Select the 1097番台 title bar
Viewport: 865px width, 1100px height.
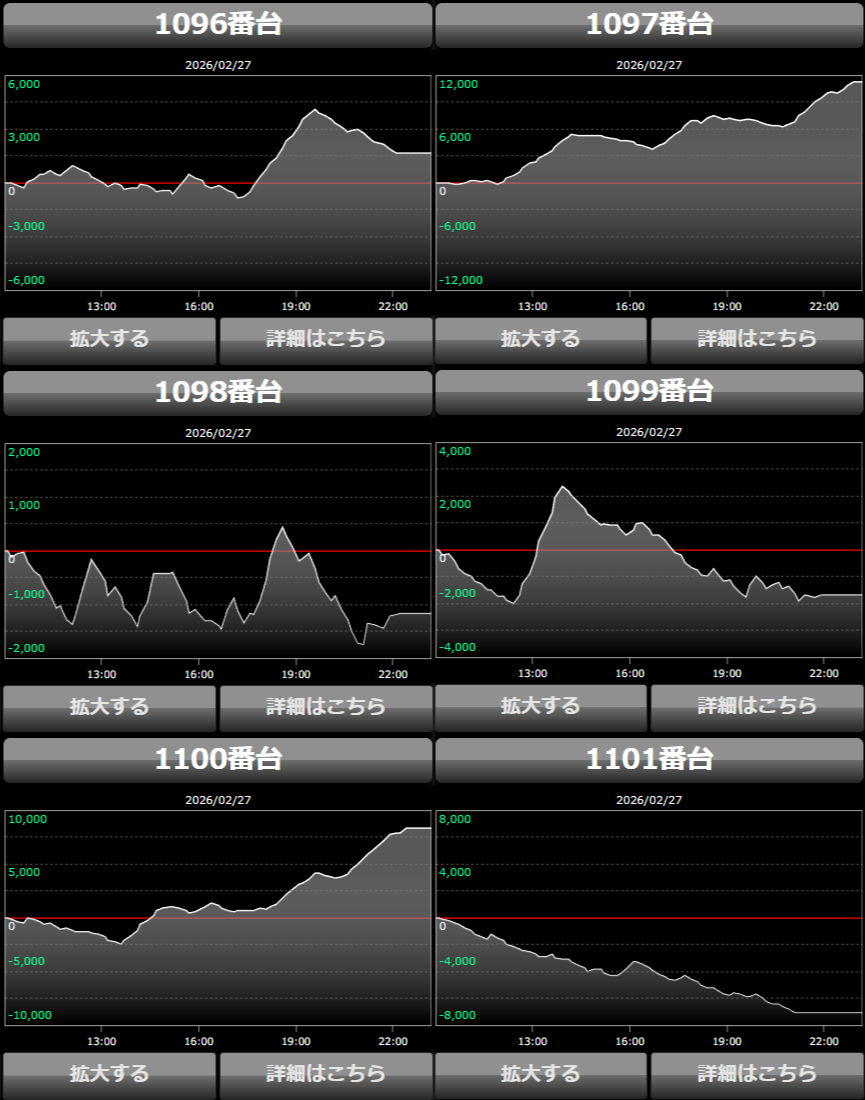click(x=649, y=25)
